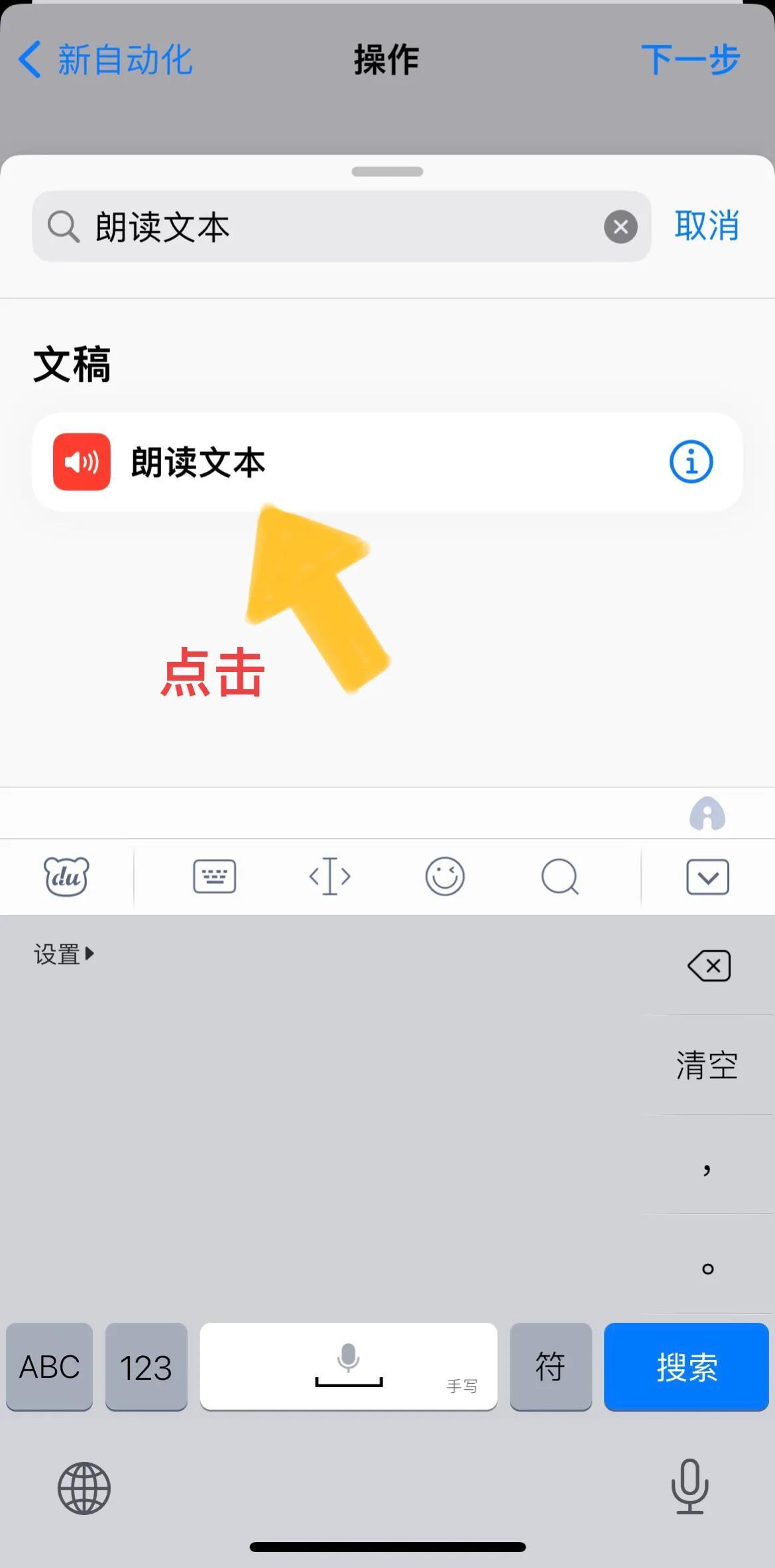Screen dimensions: 775x1568
Task: Clear the search text with the X
Action: (621, 227)
